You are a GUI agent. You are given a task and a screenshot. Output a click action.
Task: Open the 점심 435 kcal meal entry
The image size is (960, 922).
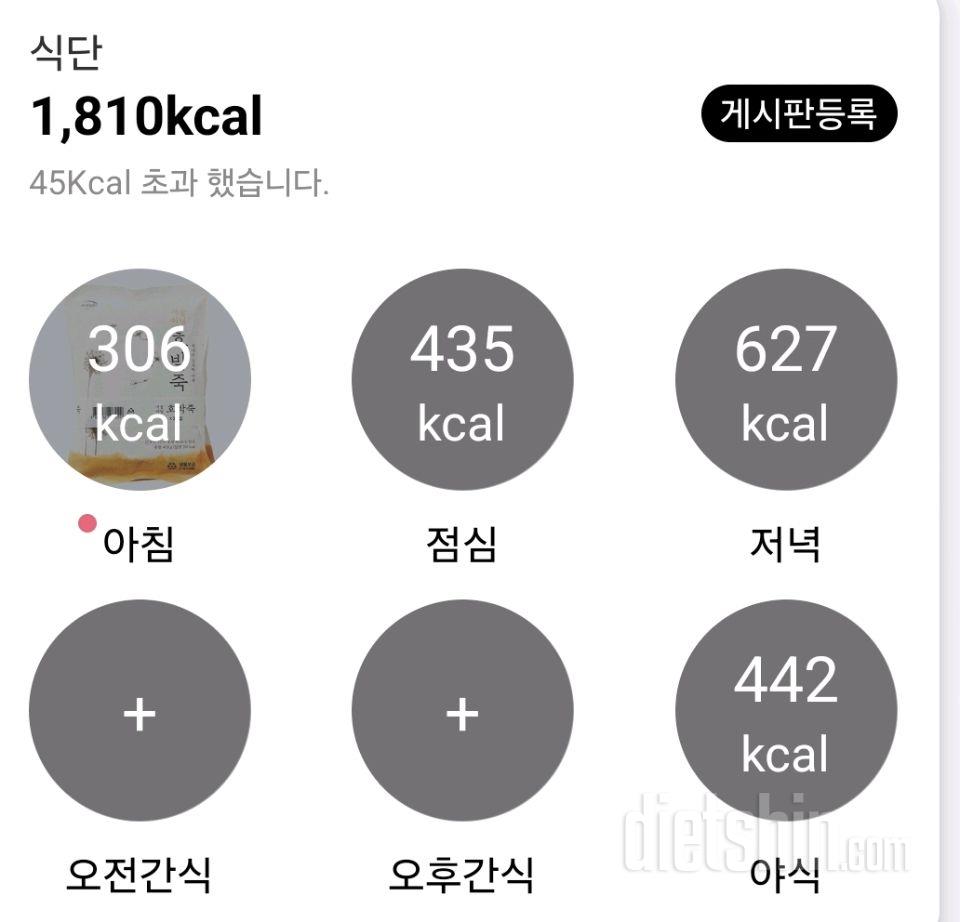(x=462, y=380)
